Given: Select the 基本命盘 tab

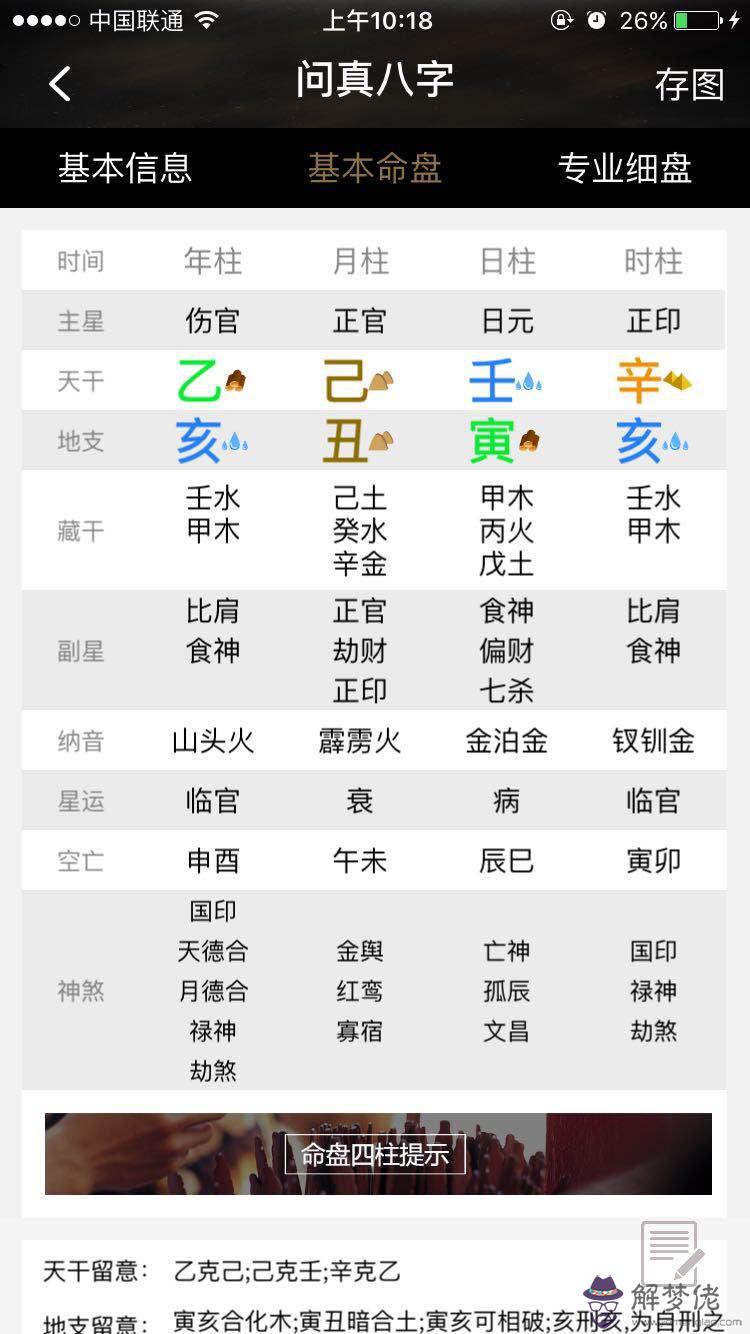Looking at the screenshot, I should [x=375, y=168].
